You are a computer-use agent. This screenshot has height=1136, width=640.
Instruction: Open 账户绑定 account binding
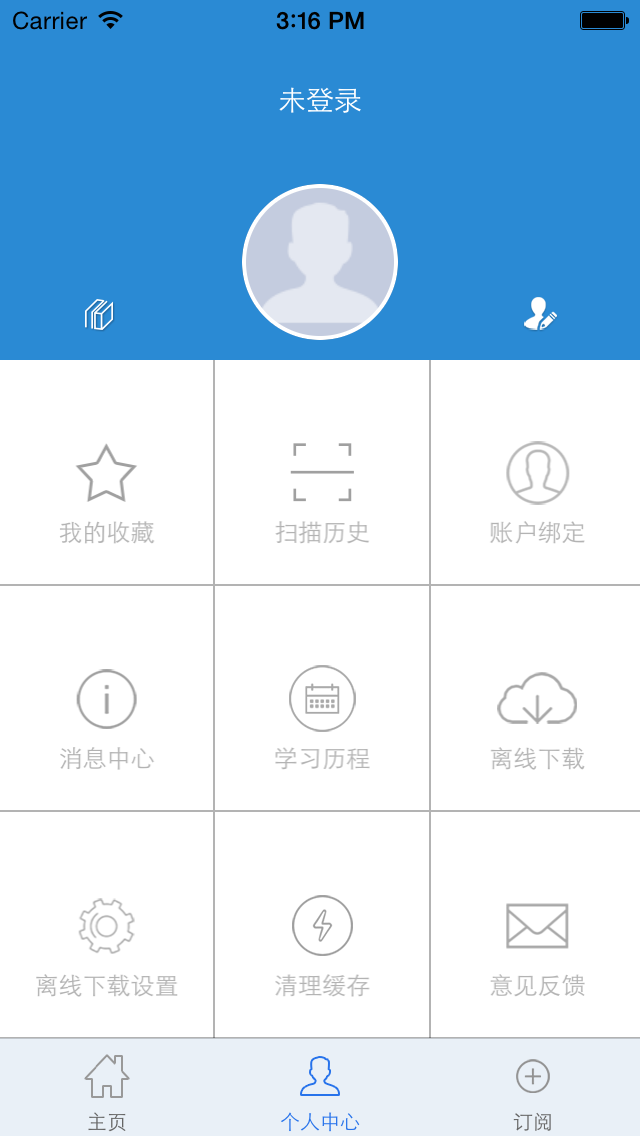click(x=537, y=490)
